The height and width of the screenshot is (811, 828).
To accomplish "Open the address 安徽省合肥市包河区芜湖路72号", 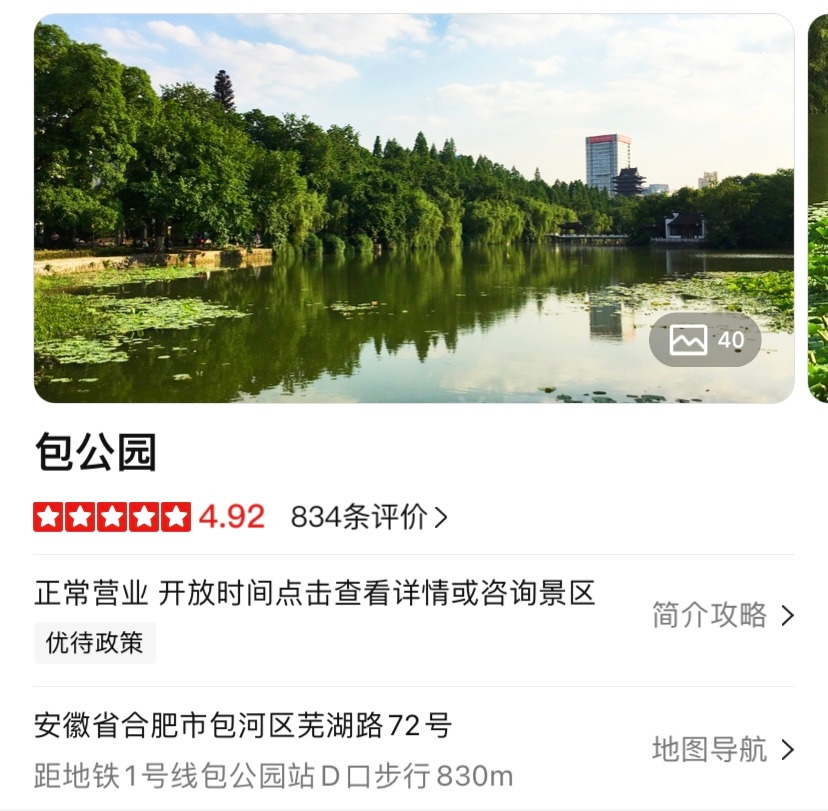I will pos(243,725).
